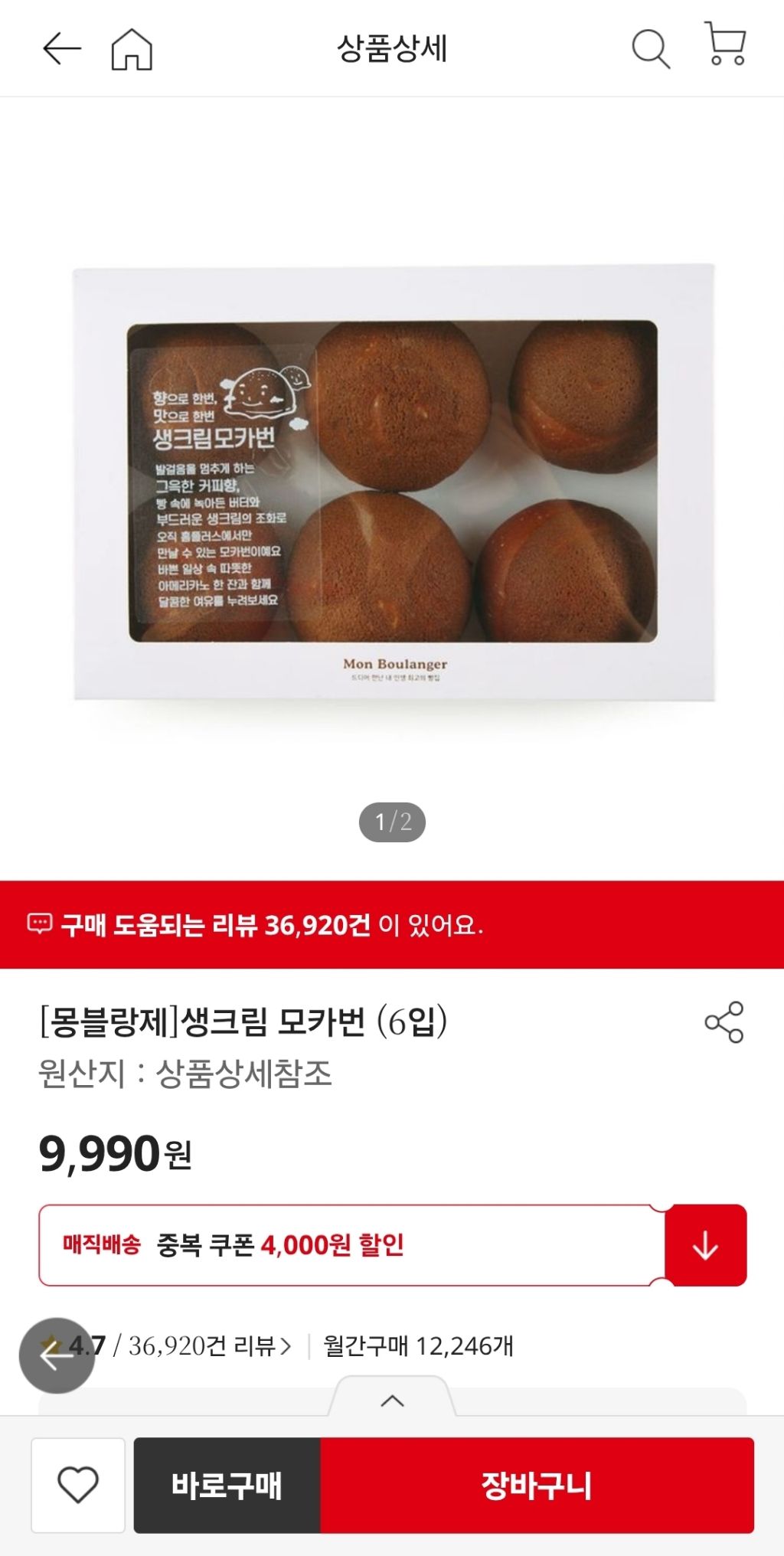This screenshot has height=1556, width=784.
Task: Add product to wishlist heart
Action: [78, 1485]
